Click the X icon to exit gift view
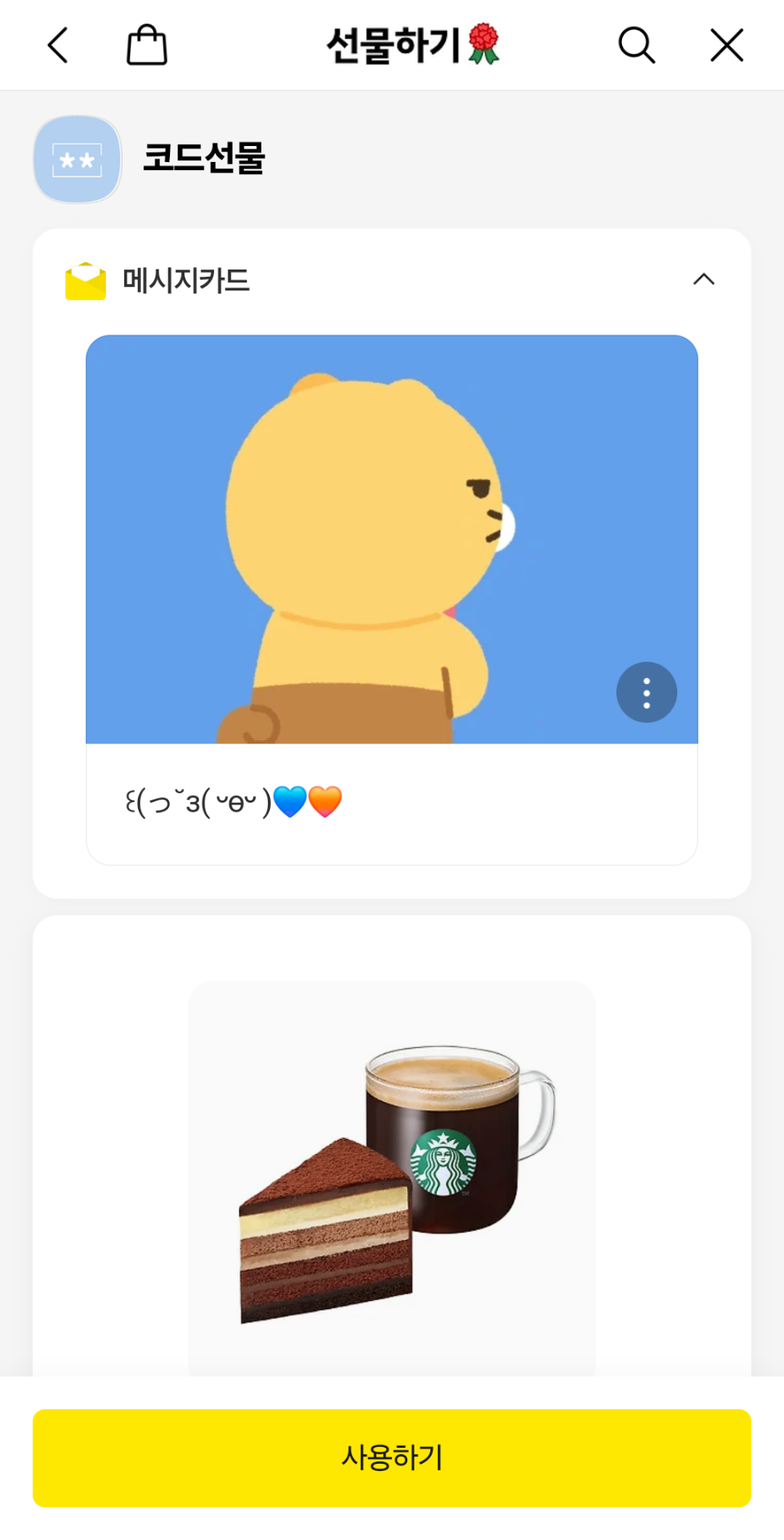Viewport: 784px width, 1540px height. (x=725, y=45)
